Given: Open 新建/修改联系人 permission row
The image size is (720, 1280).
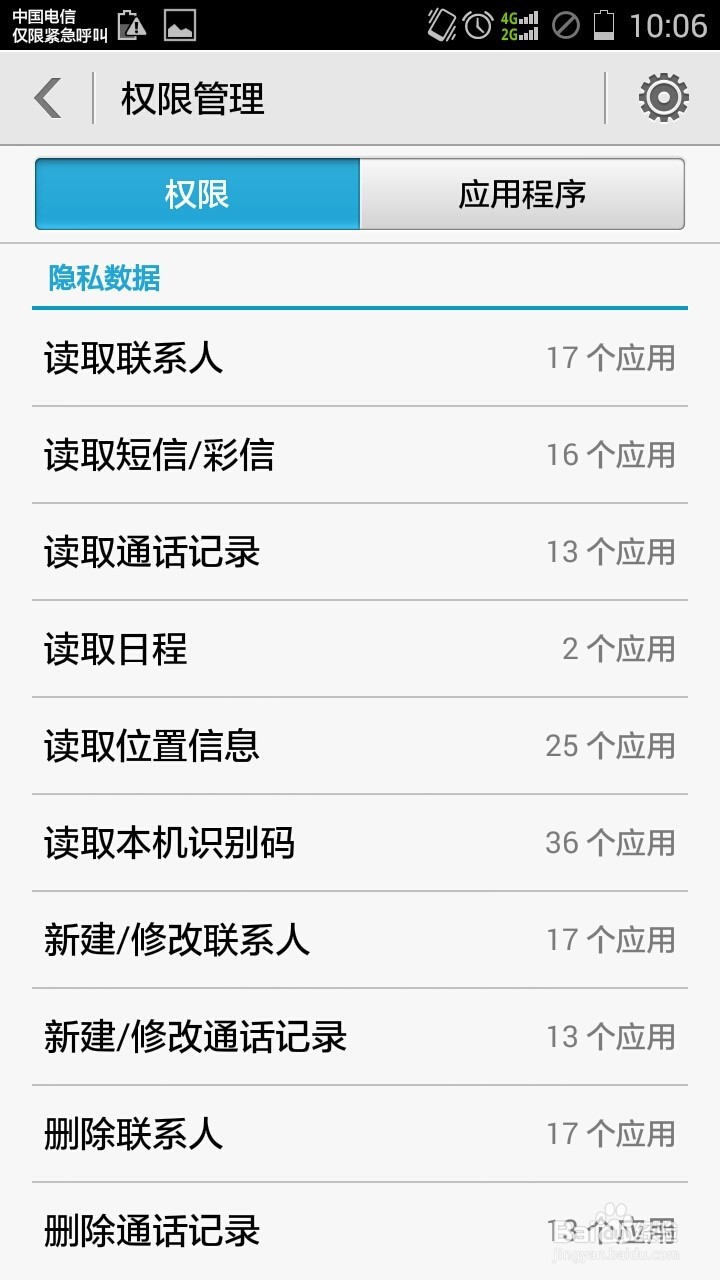Looking at the screenshot, I should pyautogui.click(x=360, y=940).
